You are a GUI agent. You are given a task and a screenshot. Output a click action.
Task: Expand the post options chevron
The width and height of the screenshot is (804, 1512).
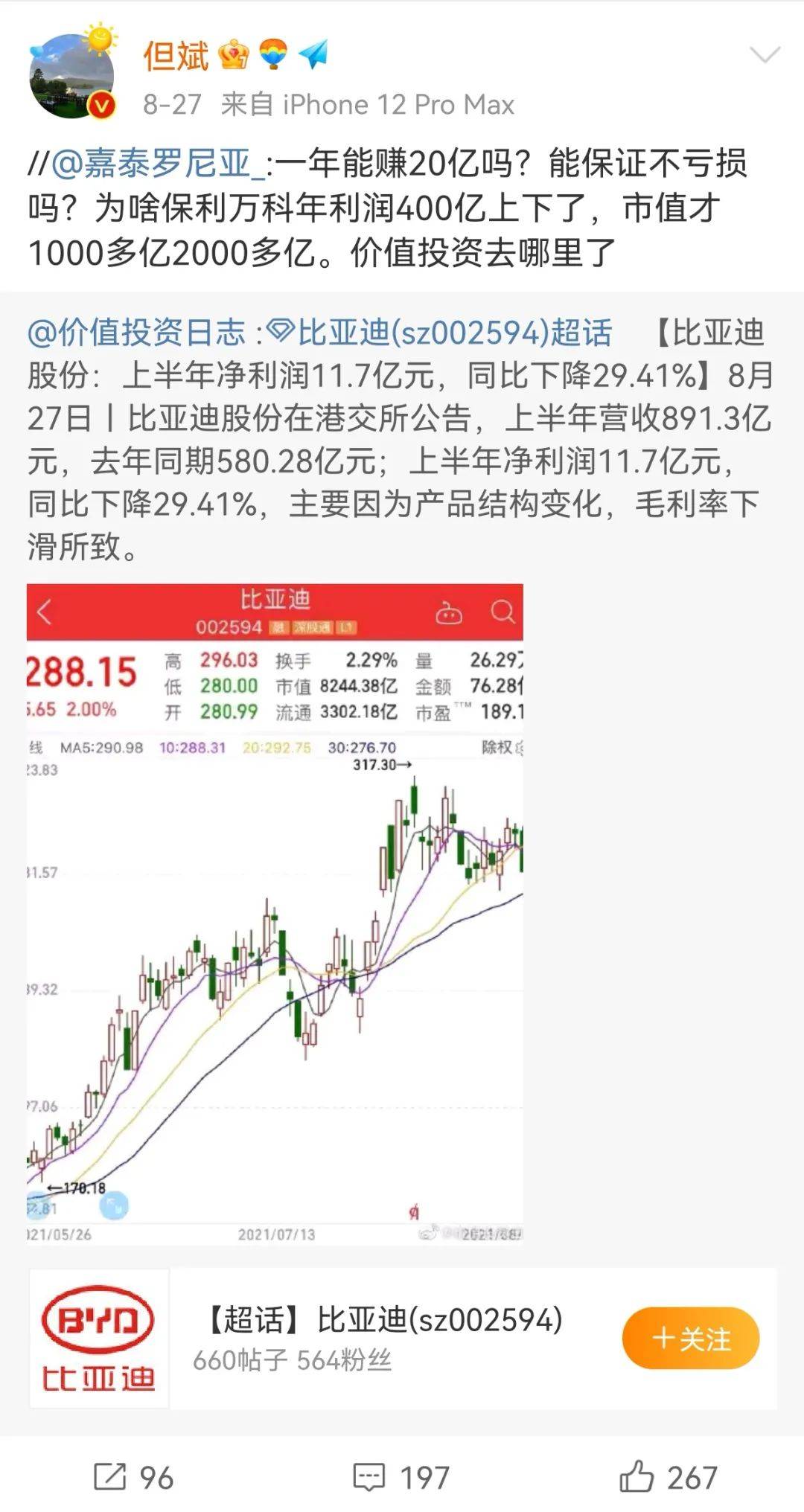(764, 56)
